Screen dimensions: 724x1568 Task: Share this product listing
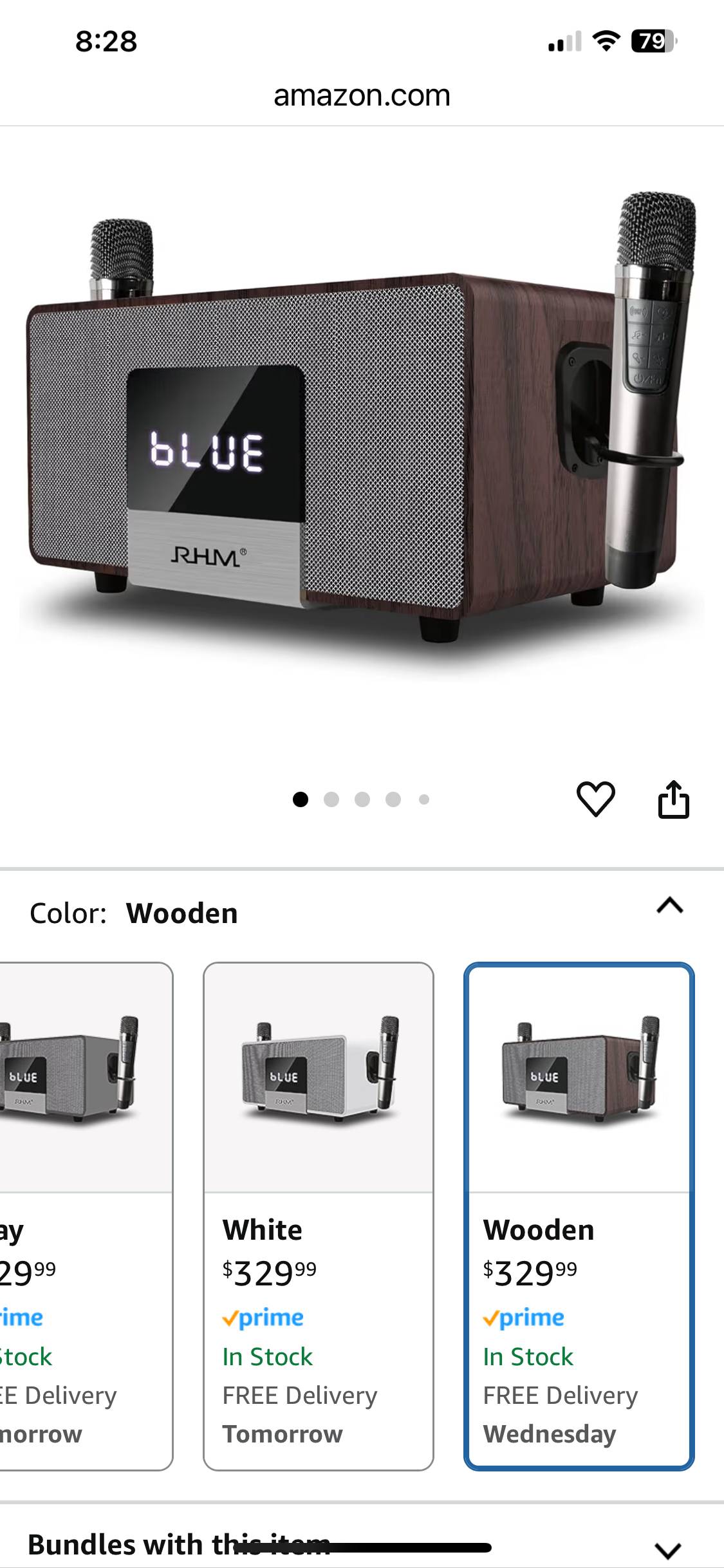pyautogui.click(x=673, y=799)
